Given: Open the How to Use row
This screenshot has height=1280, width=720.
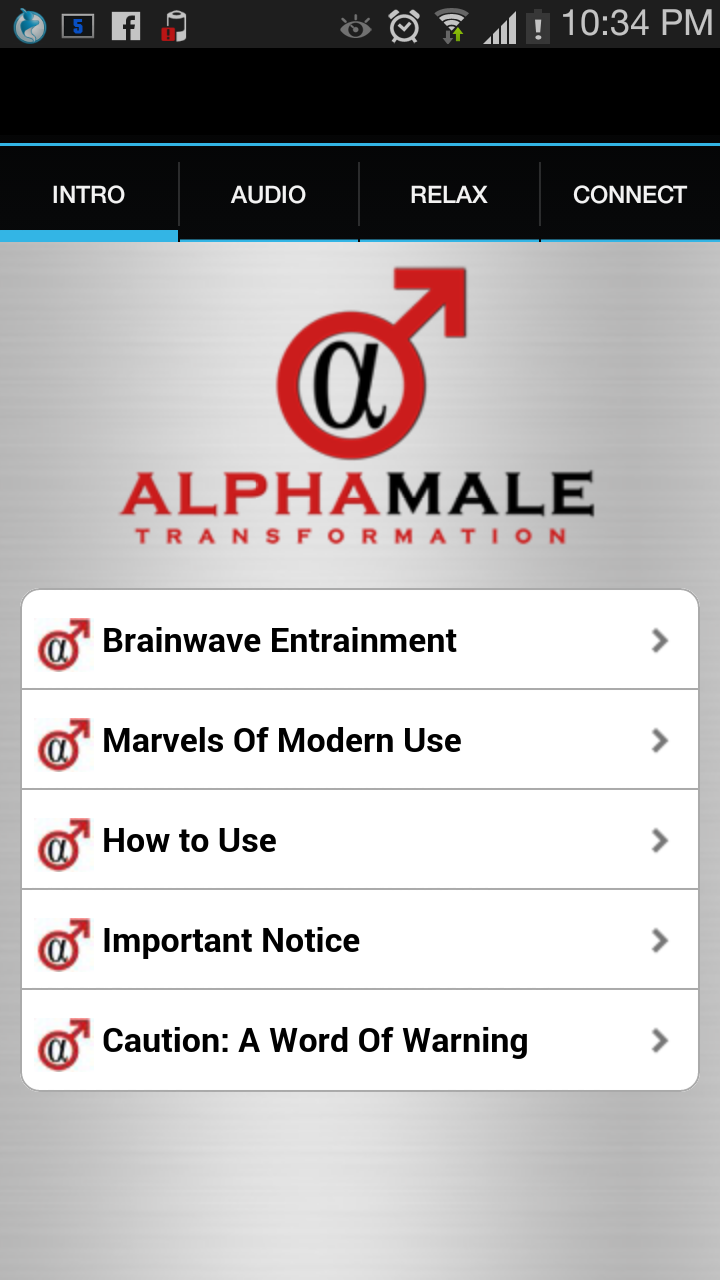Looking at the screenshot, I should [x=360, y=840].
